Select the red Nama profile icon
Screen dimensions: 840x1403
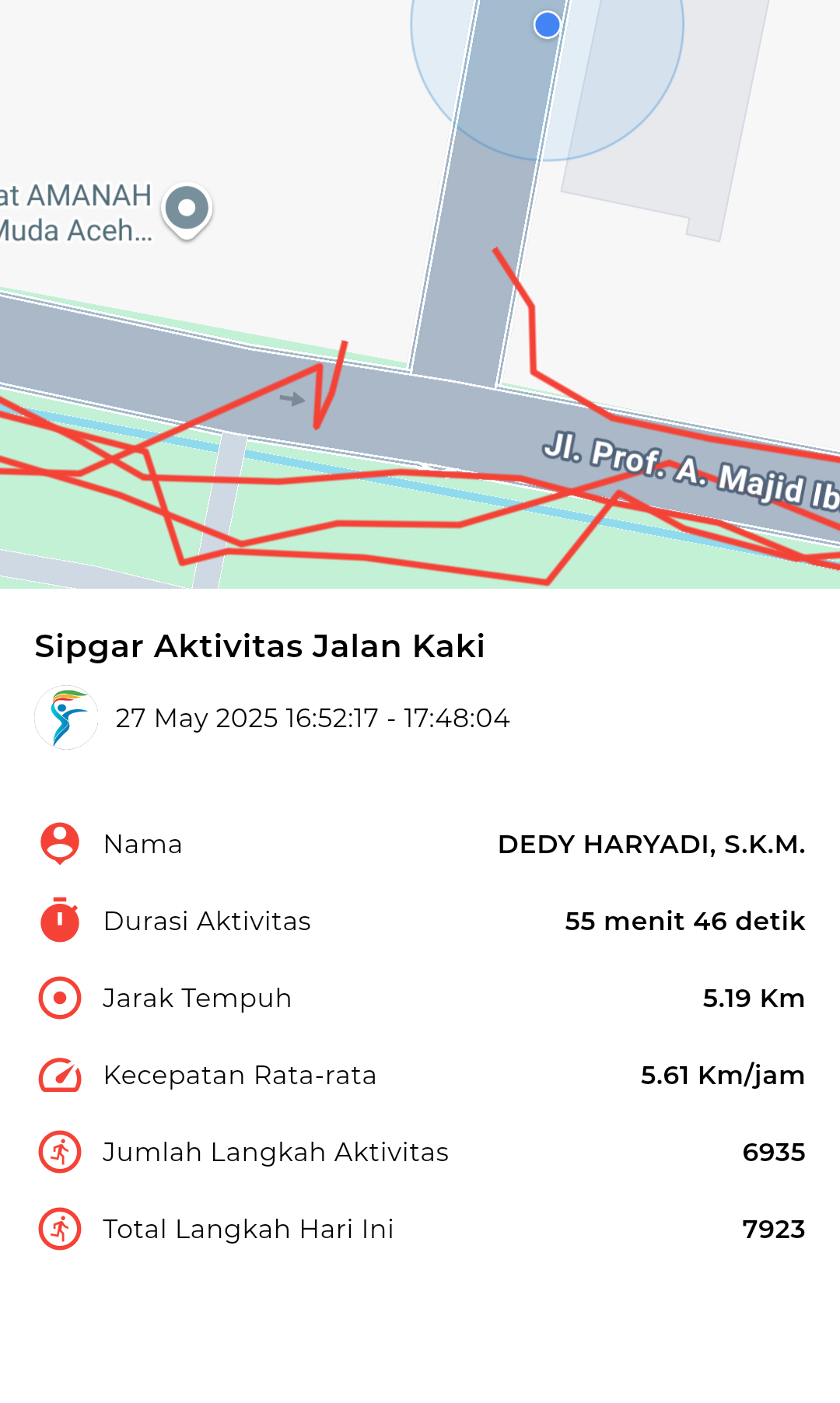[59, 844]
